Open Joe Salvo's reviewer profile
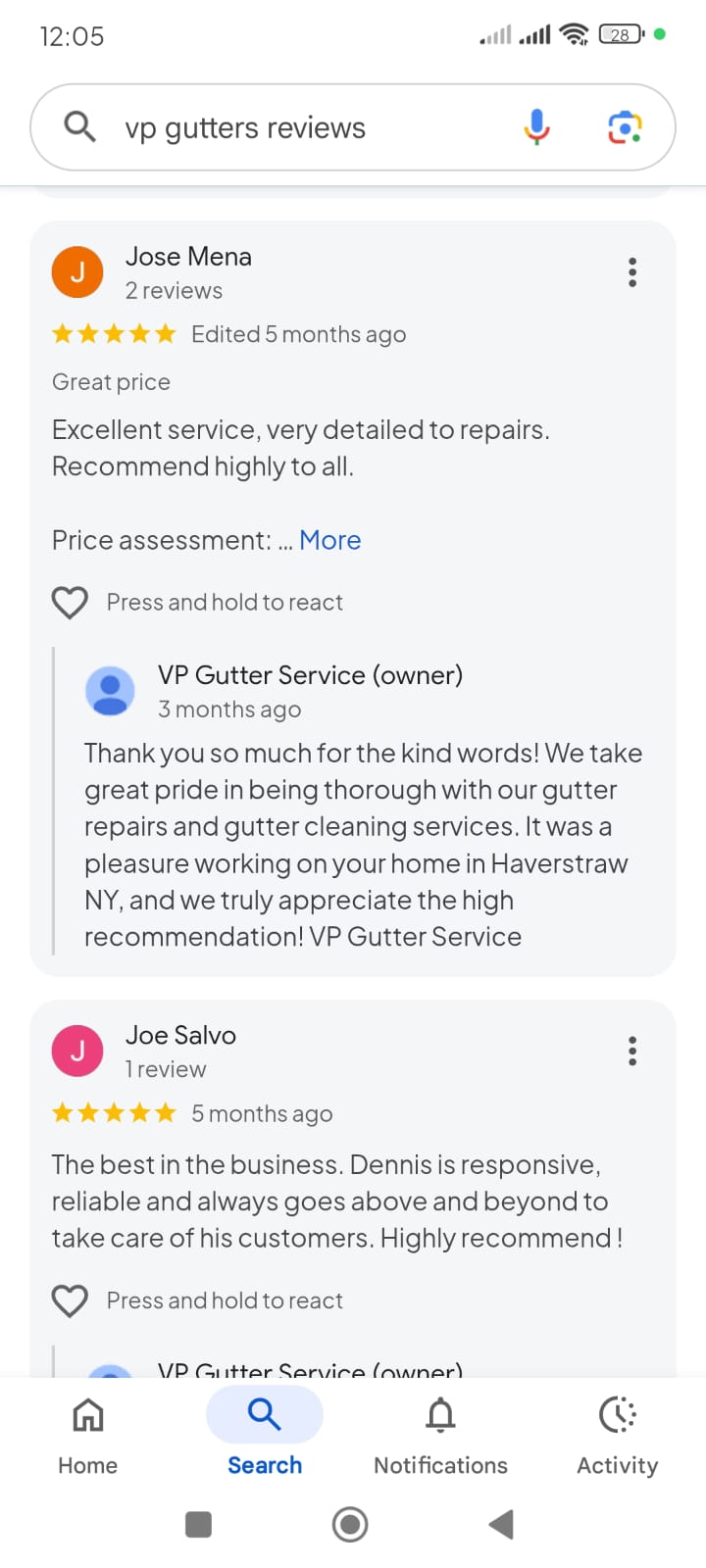Viewport: 706px width, 1568px height. (180, 1036)
